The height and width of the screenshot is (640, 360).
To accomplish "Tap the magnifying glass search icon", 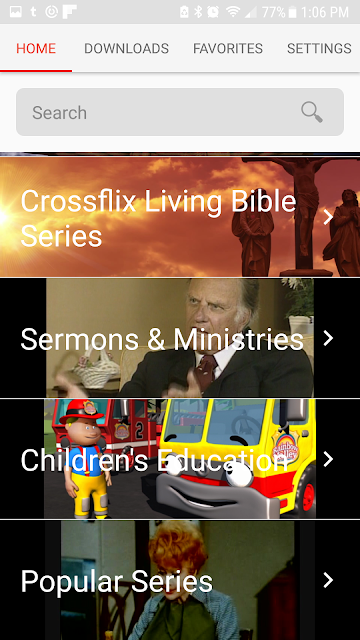I will pos(312,112).
